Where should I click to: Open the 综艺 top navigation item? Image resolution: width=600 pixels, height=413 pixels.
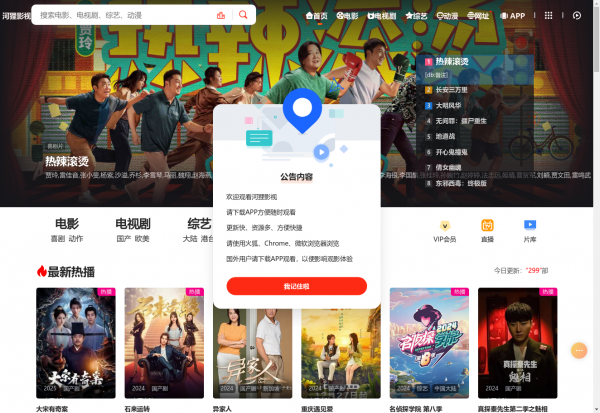416,16
